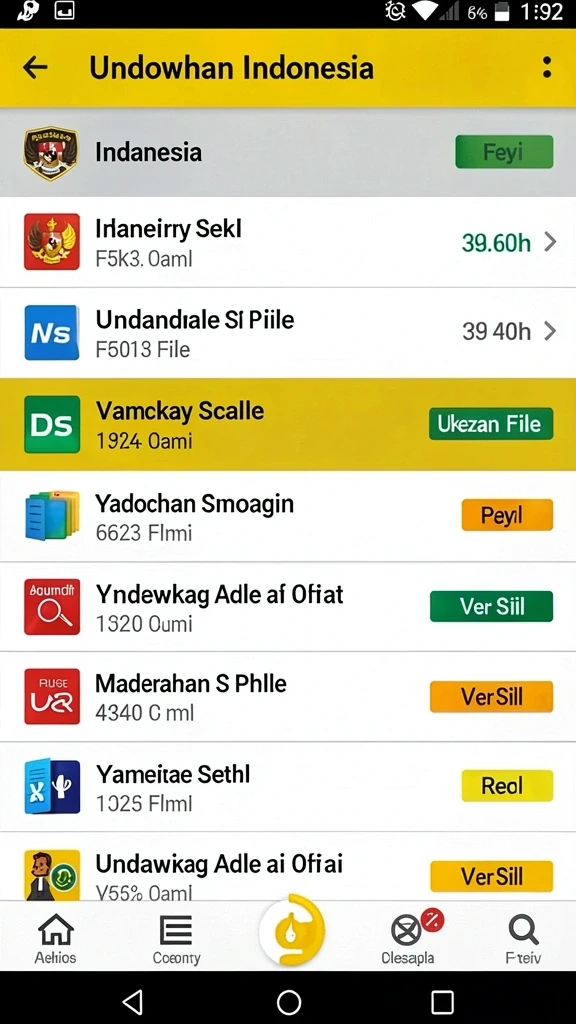Tap VerSill beside Undawkag Adle ai Ofiai
Image resolution: width=576 pixels, height=1024 pixels.
pyautogui.click(x=491, y=876)
